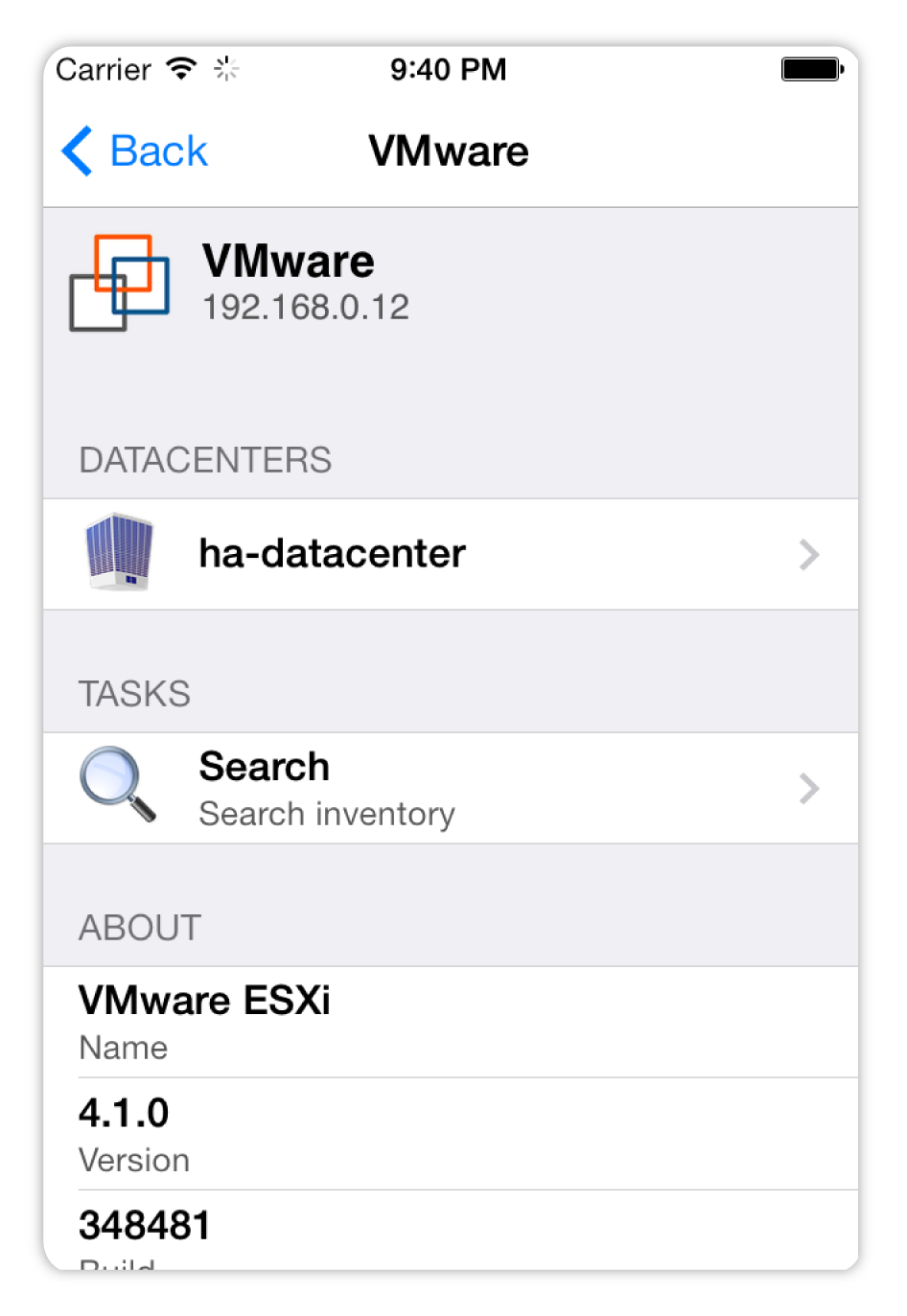
Task: Open Search inventory task
Action: pos(450,788)
